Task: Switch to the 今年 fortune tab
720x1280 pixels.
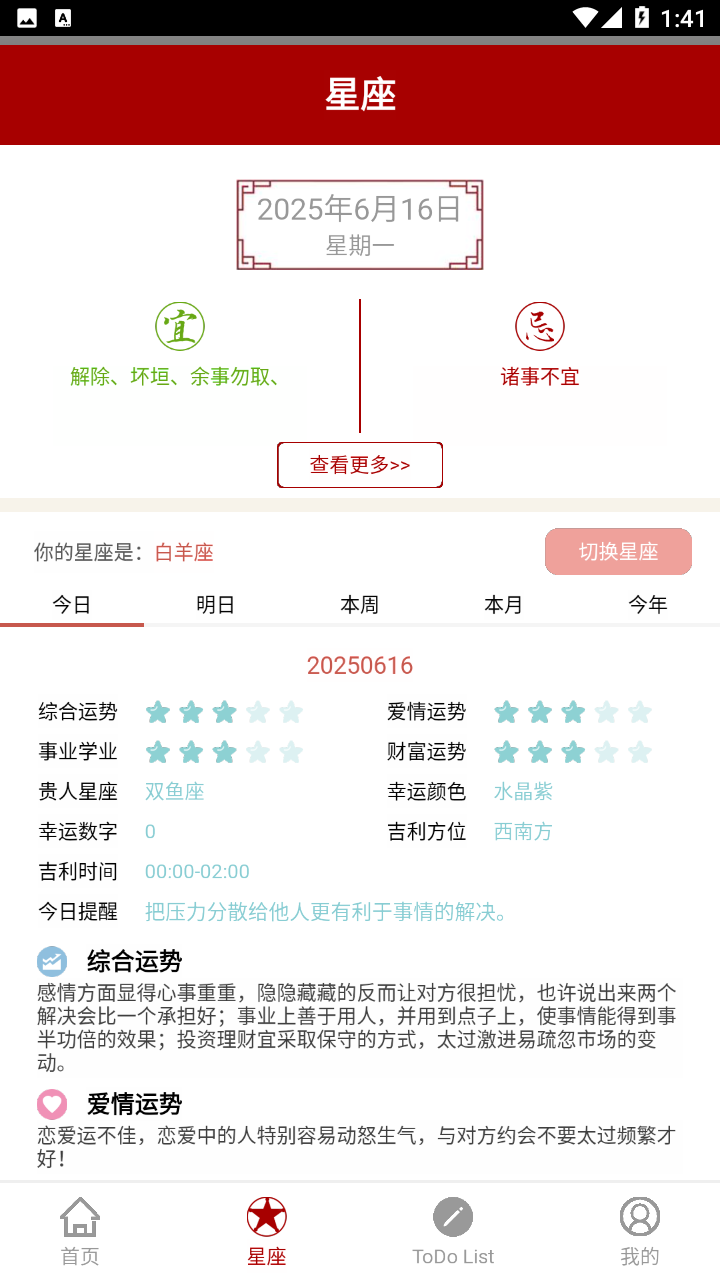Action: pos(648,605)
